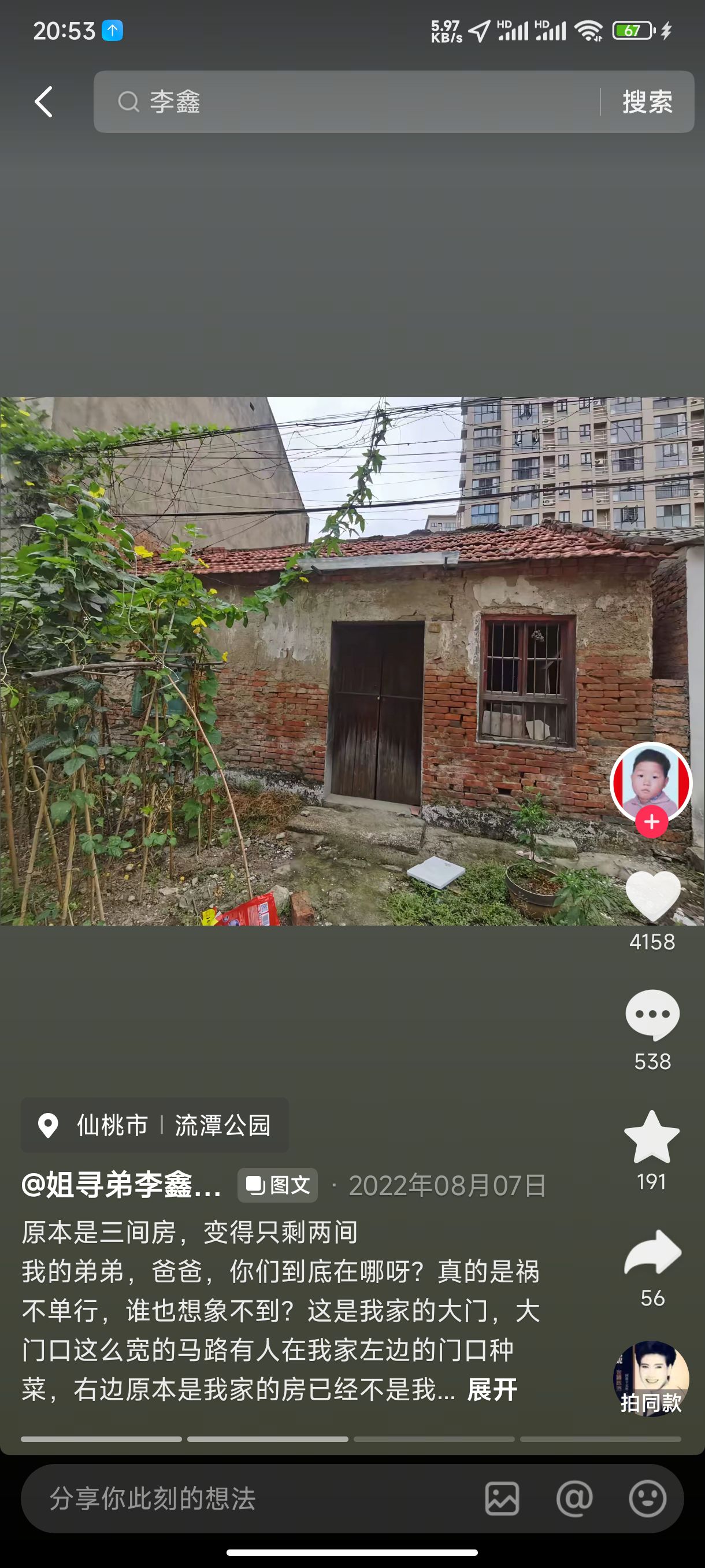This screenshot has width=705, height=1568.
Task: Go back with the back arrow
Action: pos(43,102)
